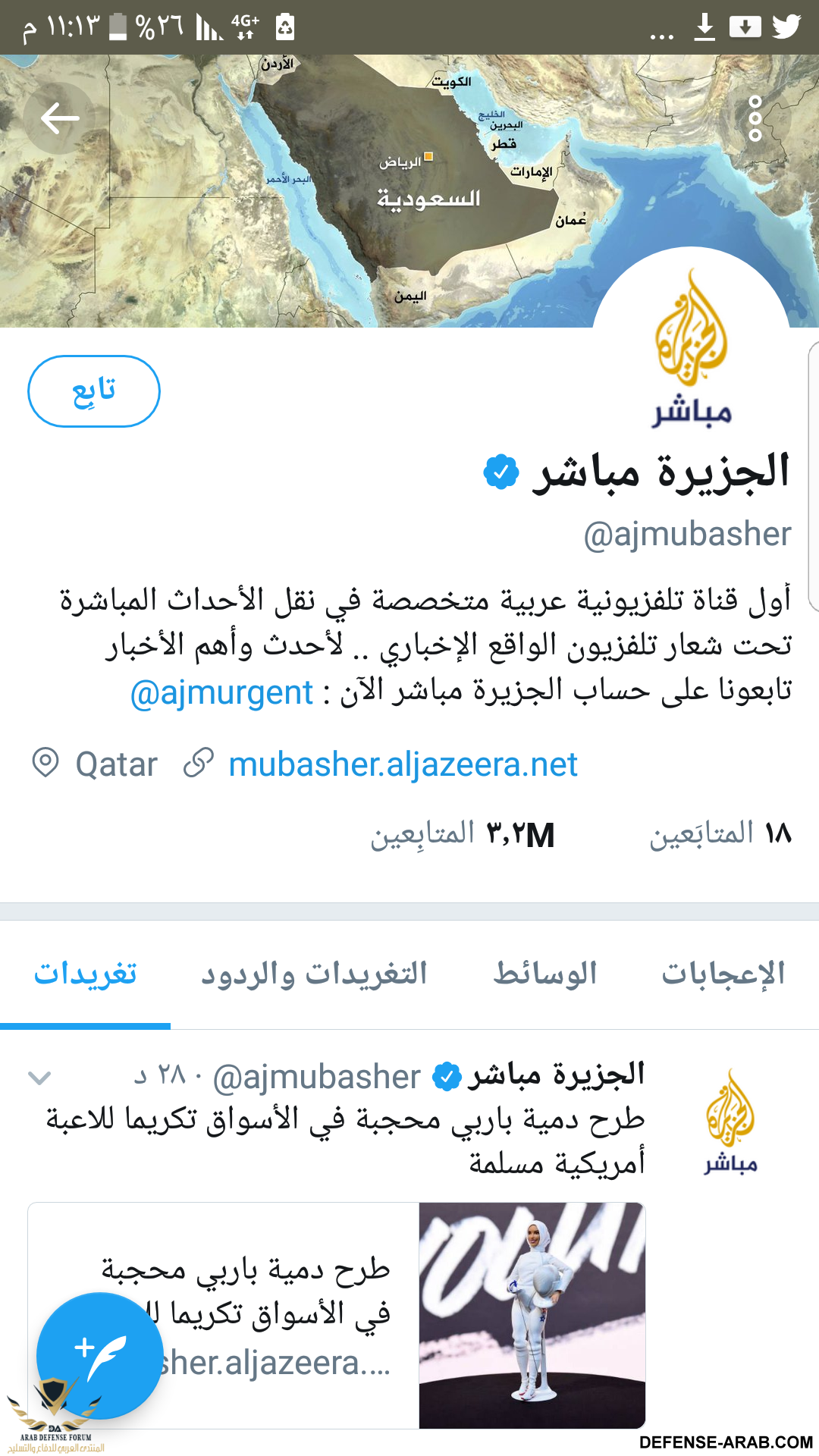Screen dimensions: 819x1456
Task: Open the @ajmurgent mention link
Action: [221, 692]
